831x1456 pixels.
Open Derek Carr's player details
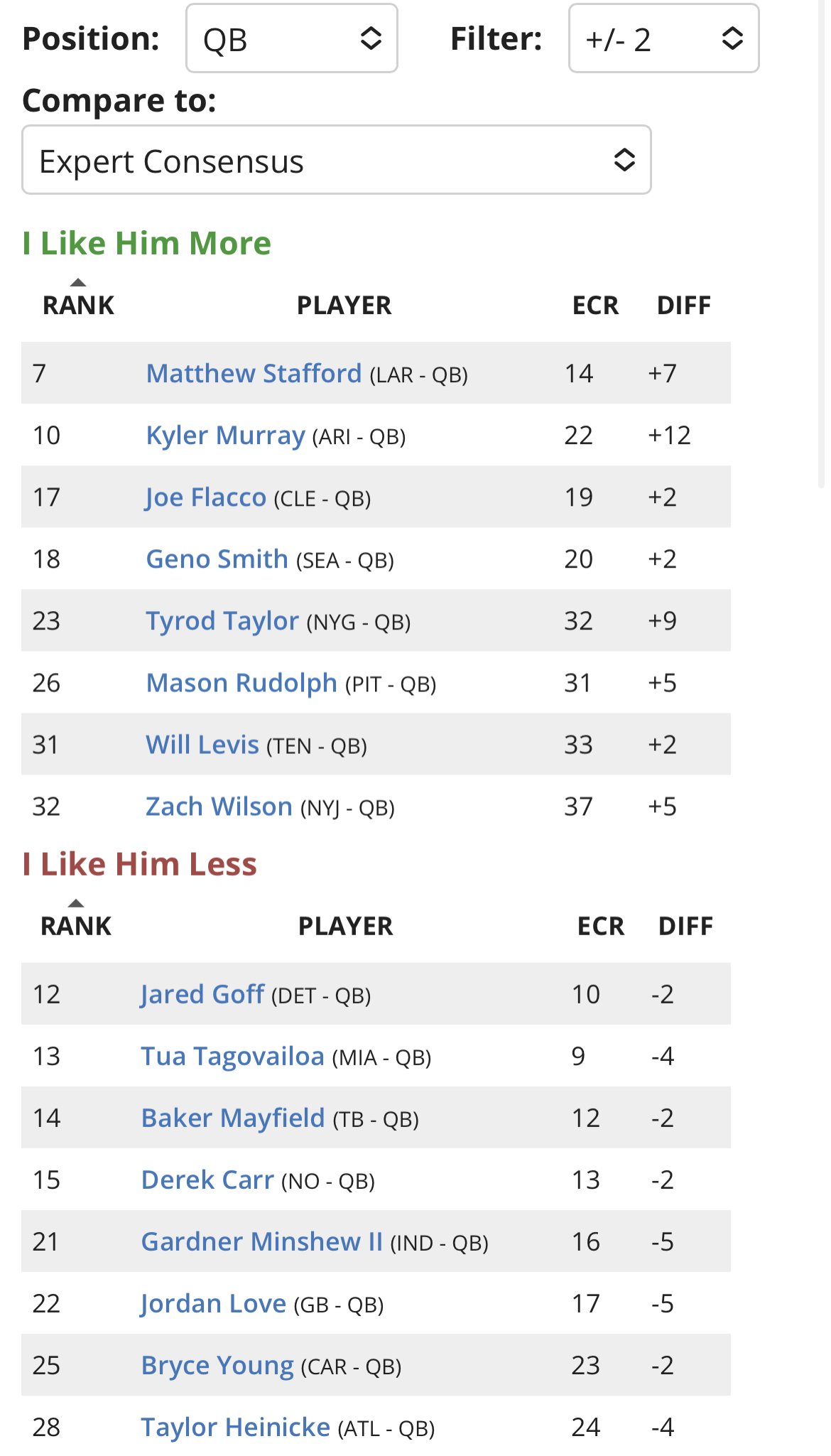coord(207,1179)
